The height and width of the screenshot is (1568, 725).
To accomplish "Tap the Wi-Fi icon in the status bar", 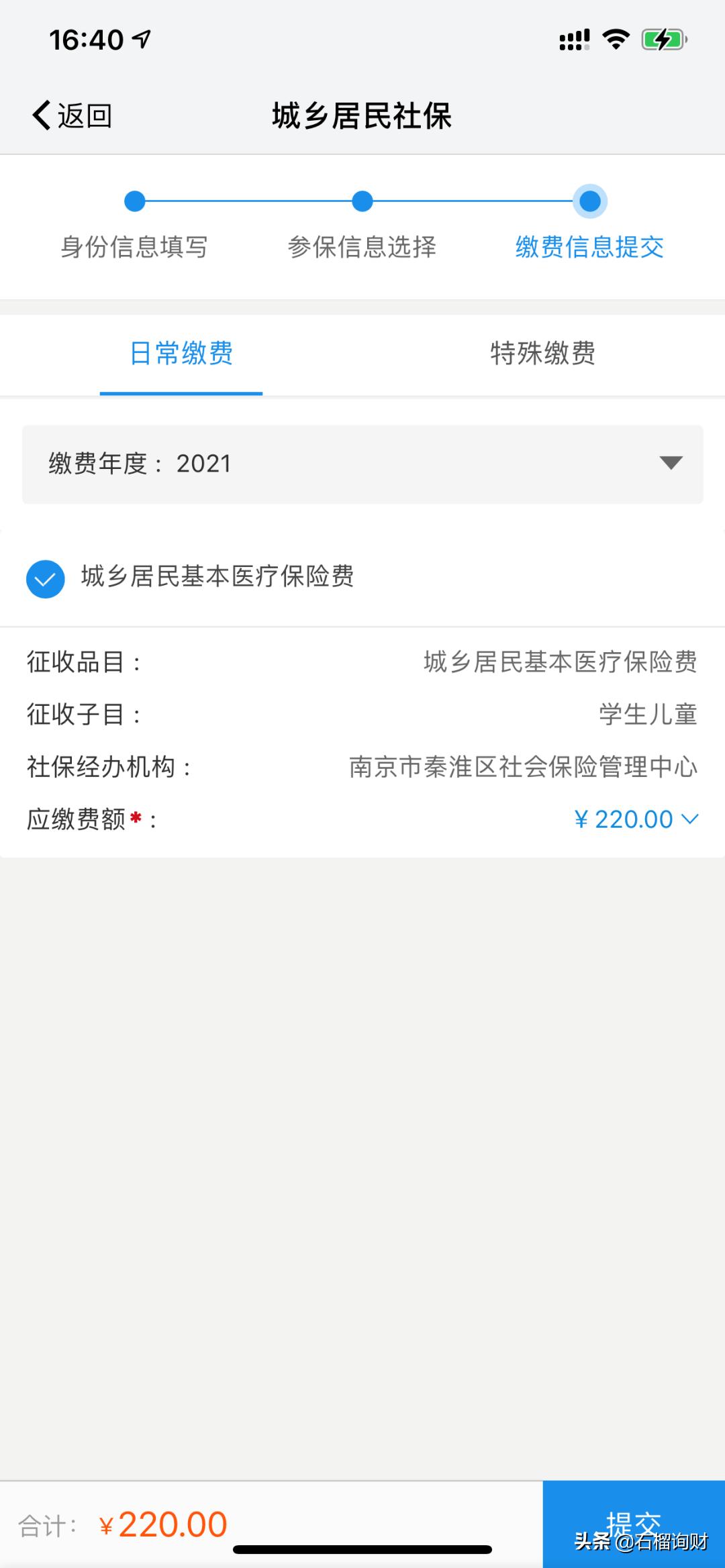I will coord(616,39).
